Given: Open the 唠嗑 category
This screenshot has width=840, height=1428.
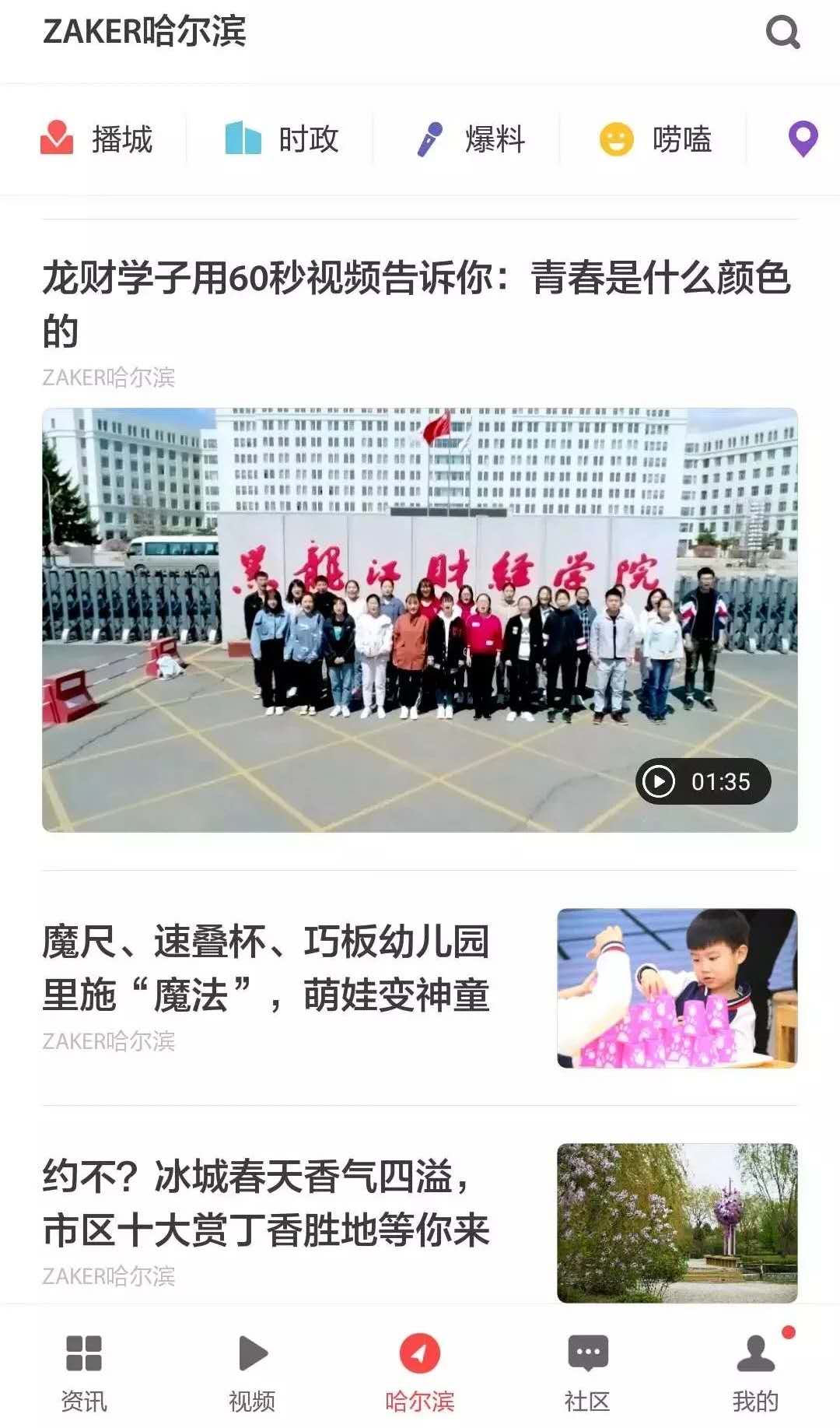Looking at the screenshot, I should [656, 140].
